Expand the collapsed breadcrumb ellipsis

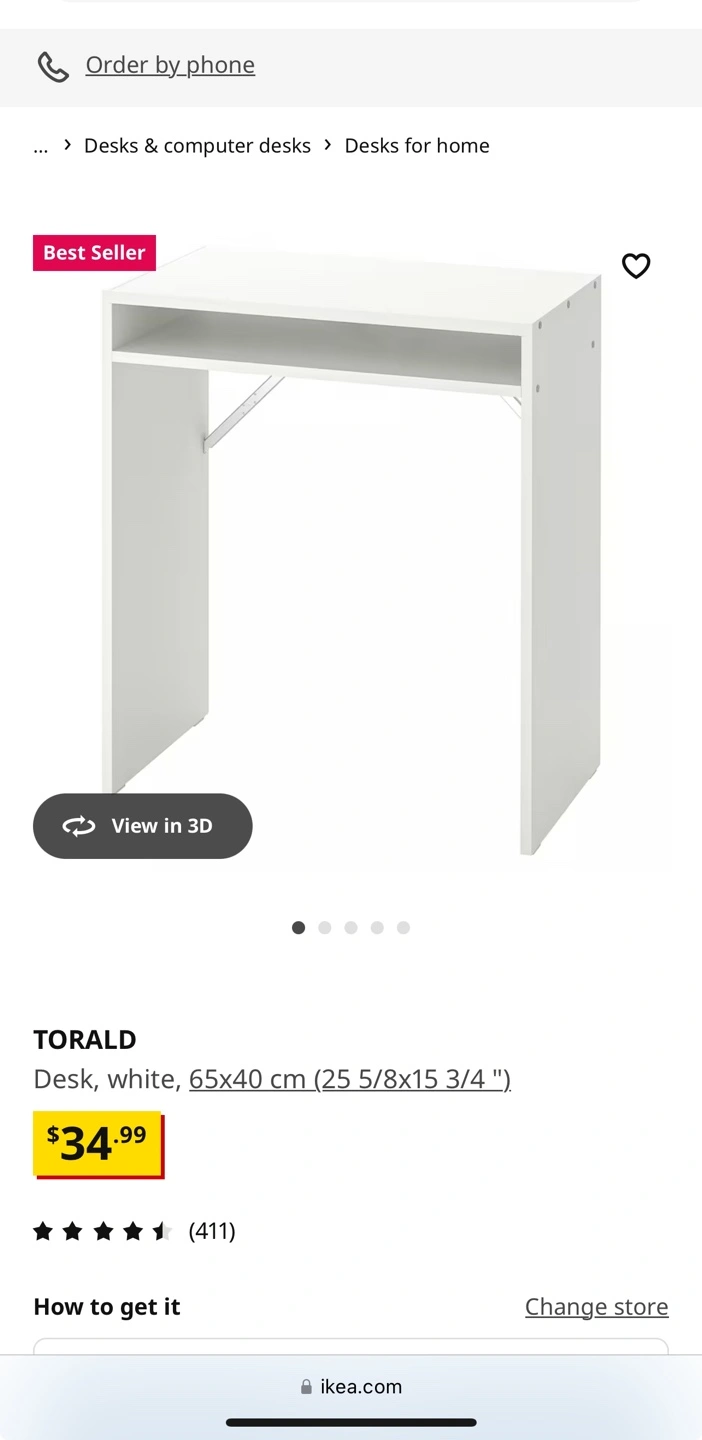point(40,146)
